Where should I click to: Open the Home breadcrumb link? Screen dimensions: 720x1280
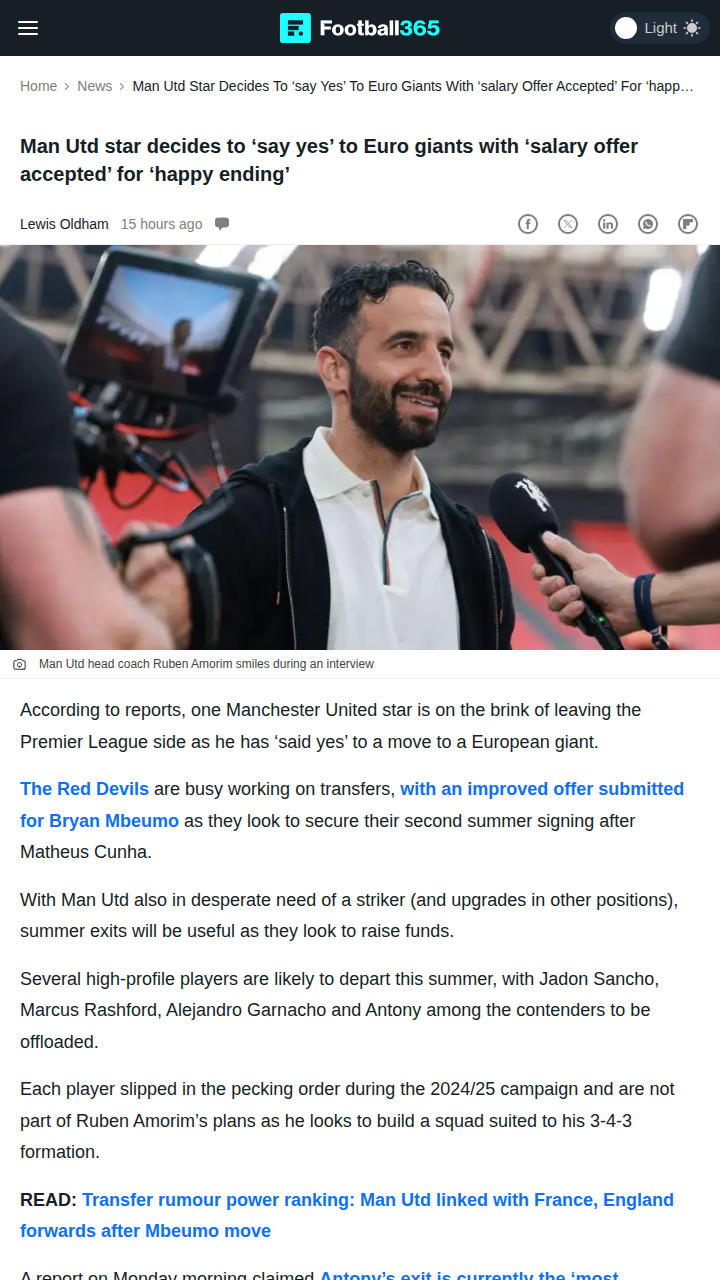pyautogui.click(x=38, y=86)
